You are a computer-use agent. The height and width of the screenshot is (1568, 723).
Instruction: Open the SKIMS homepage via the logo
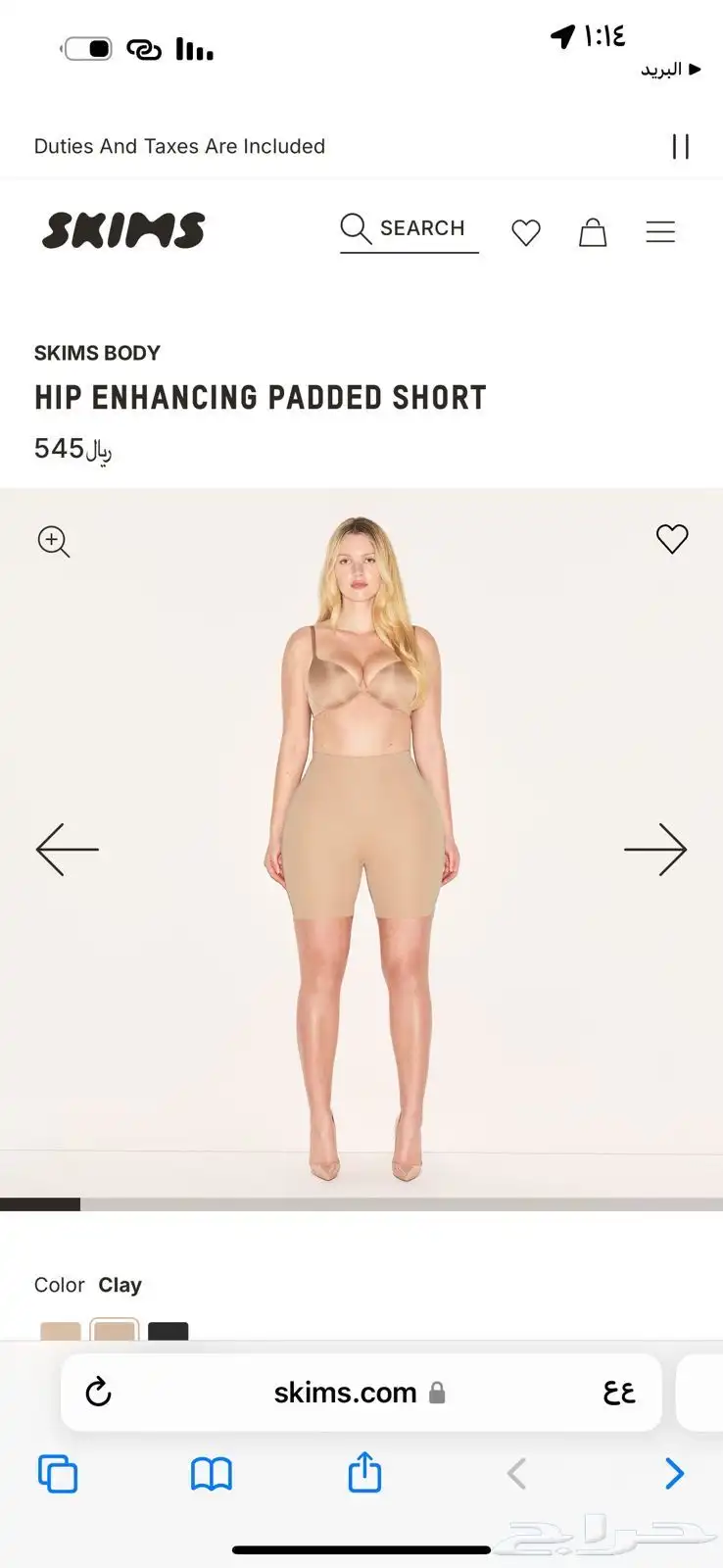[x=123, y=231]
